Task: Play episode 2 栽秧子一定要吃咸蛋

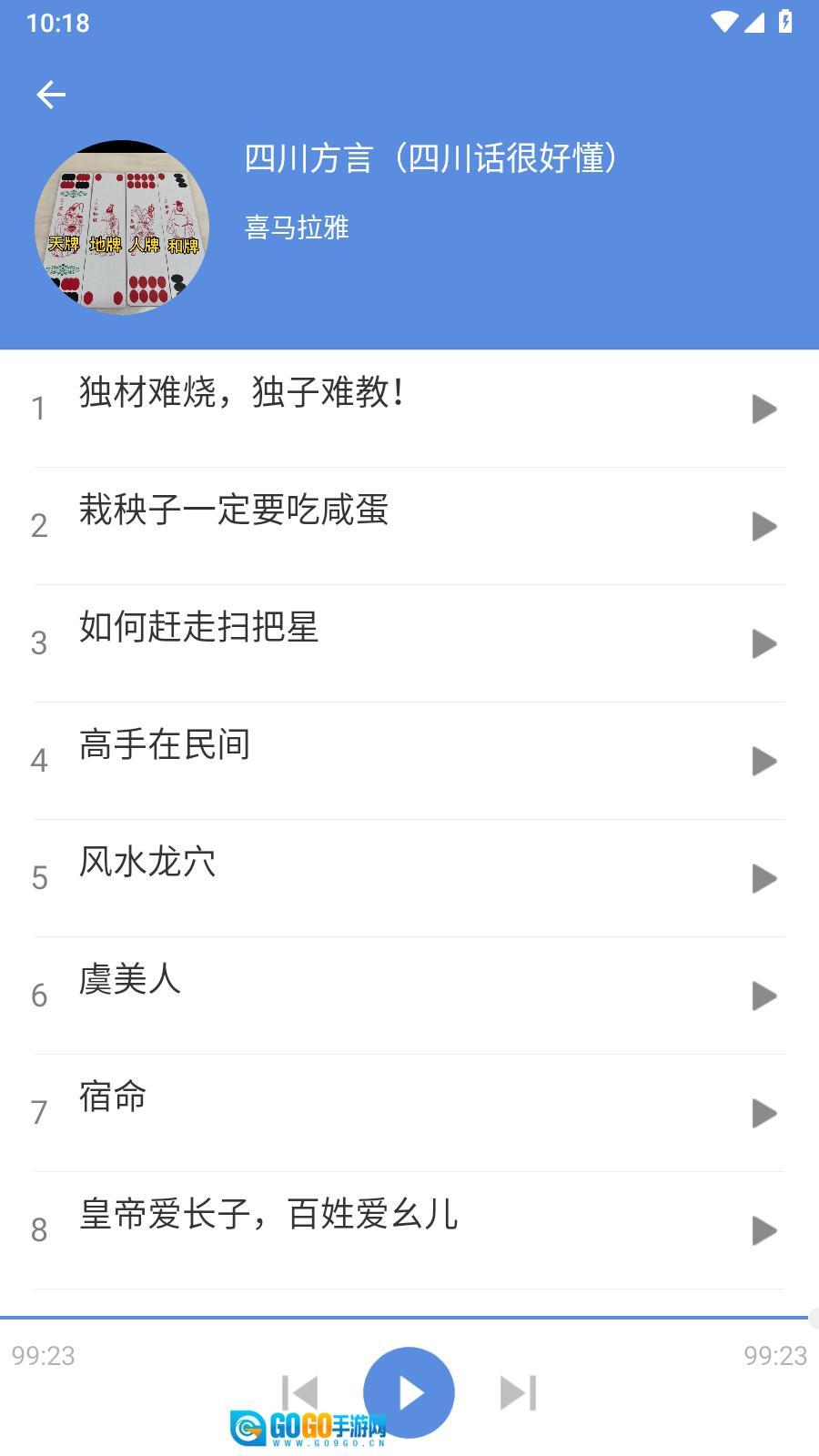Action: [x=763, y=526]
